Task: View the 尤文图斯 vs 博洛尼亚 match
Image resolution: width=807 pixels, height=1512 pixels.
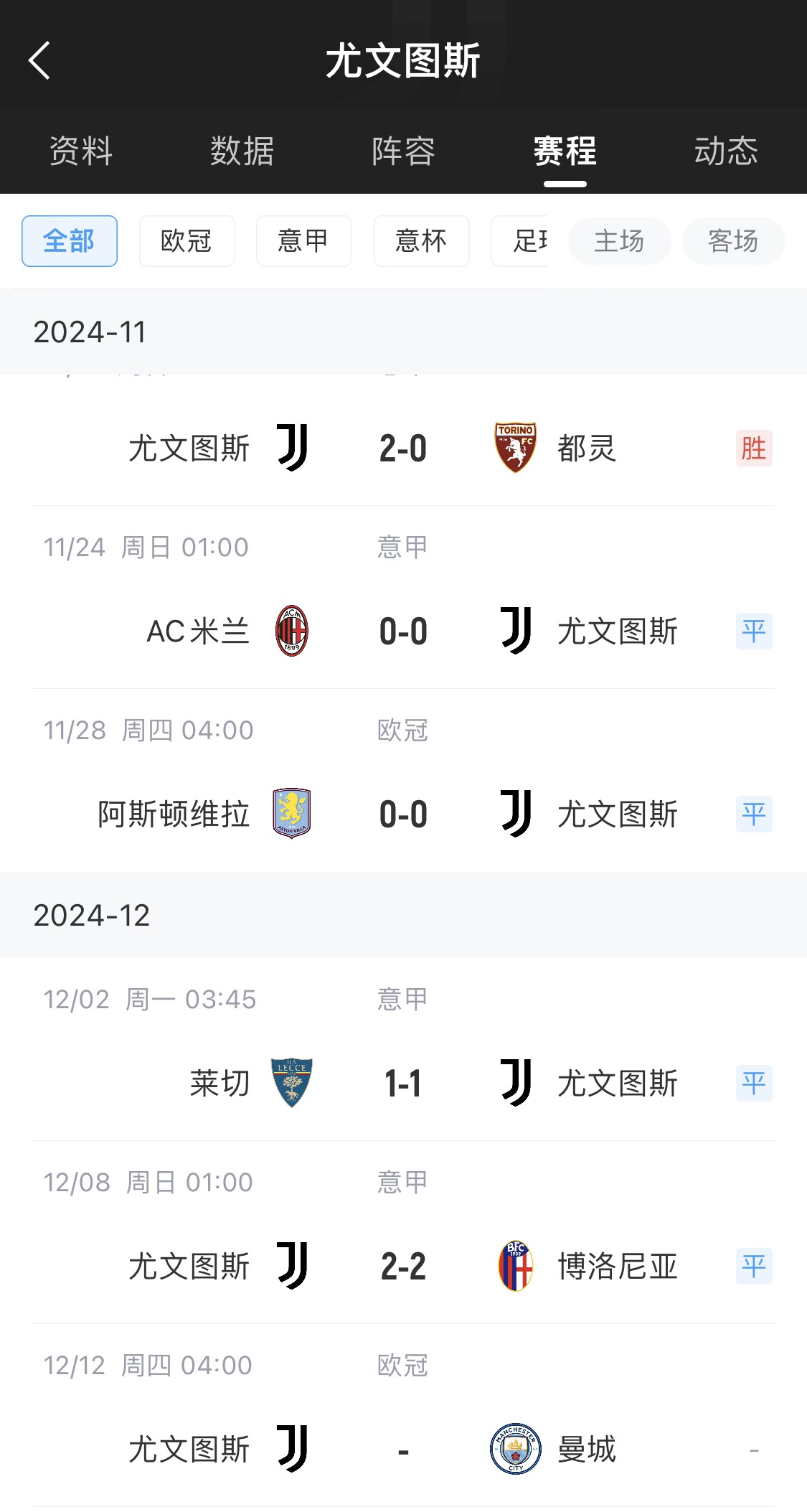Action: tap(403, 1267)
